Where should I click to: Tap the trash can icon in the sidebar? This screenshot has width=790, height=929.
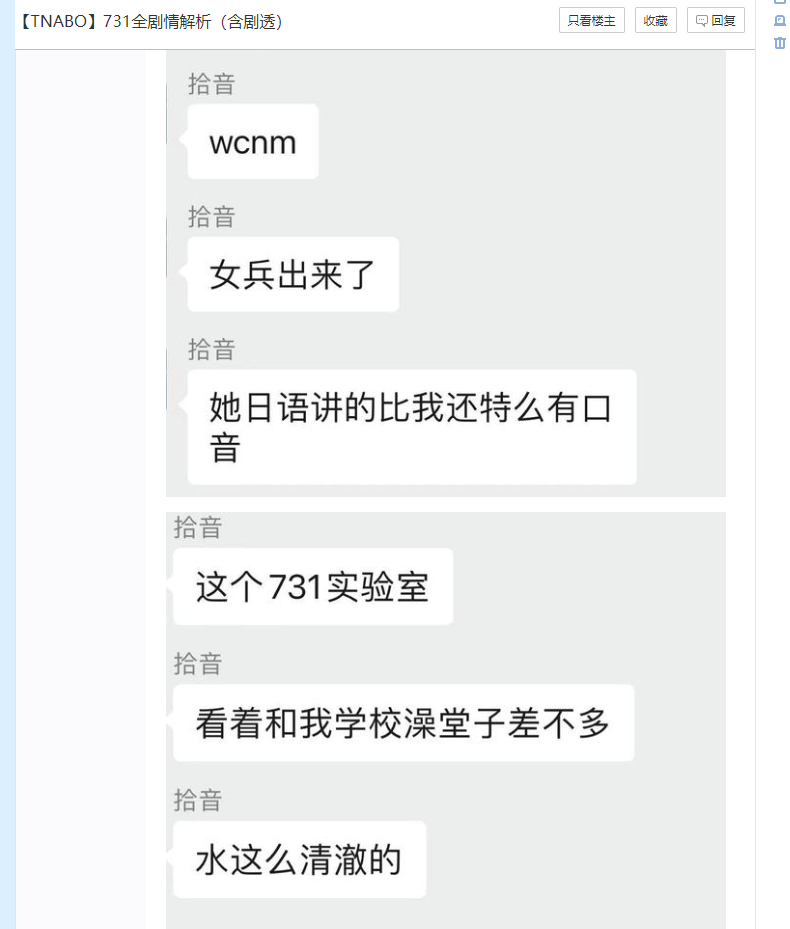tap(780, 43)
